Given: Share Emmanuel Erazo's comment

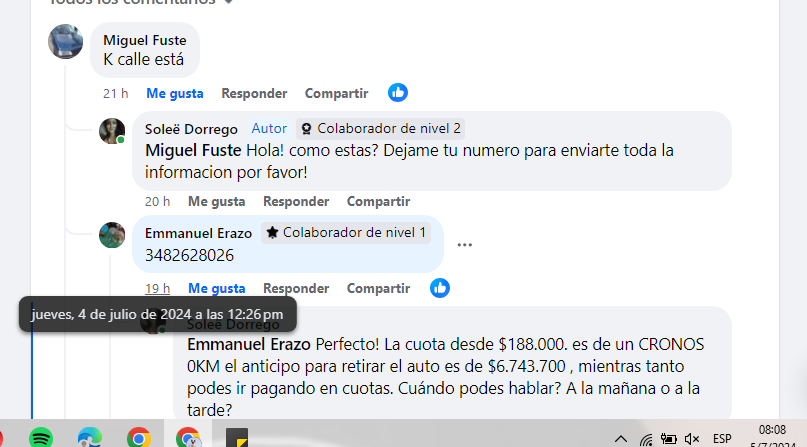Looking at the screenshot, I should coord(378,288).
